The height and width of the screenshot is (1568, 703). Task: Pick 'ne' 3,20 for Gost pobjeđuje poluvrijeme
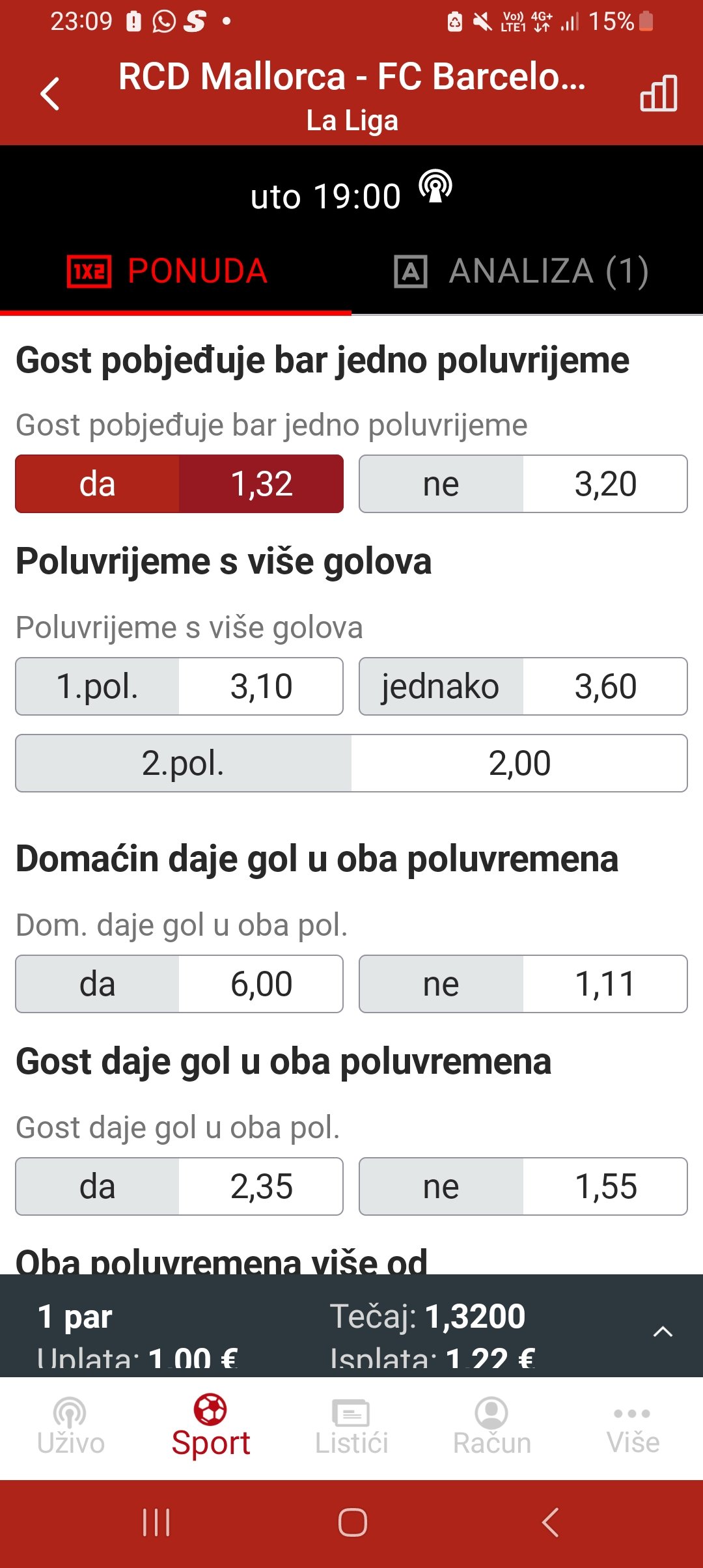click(x=523, y=484)
